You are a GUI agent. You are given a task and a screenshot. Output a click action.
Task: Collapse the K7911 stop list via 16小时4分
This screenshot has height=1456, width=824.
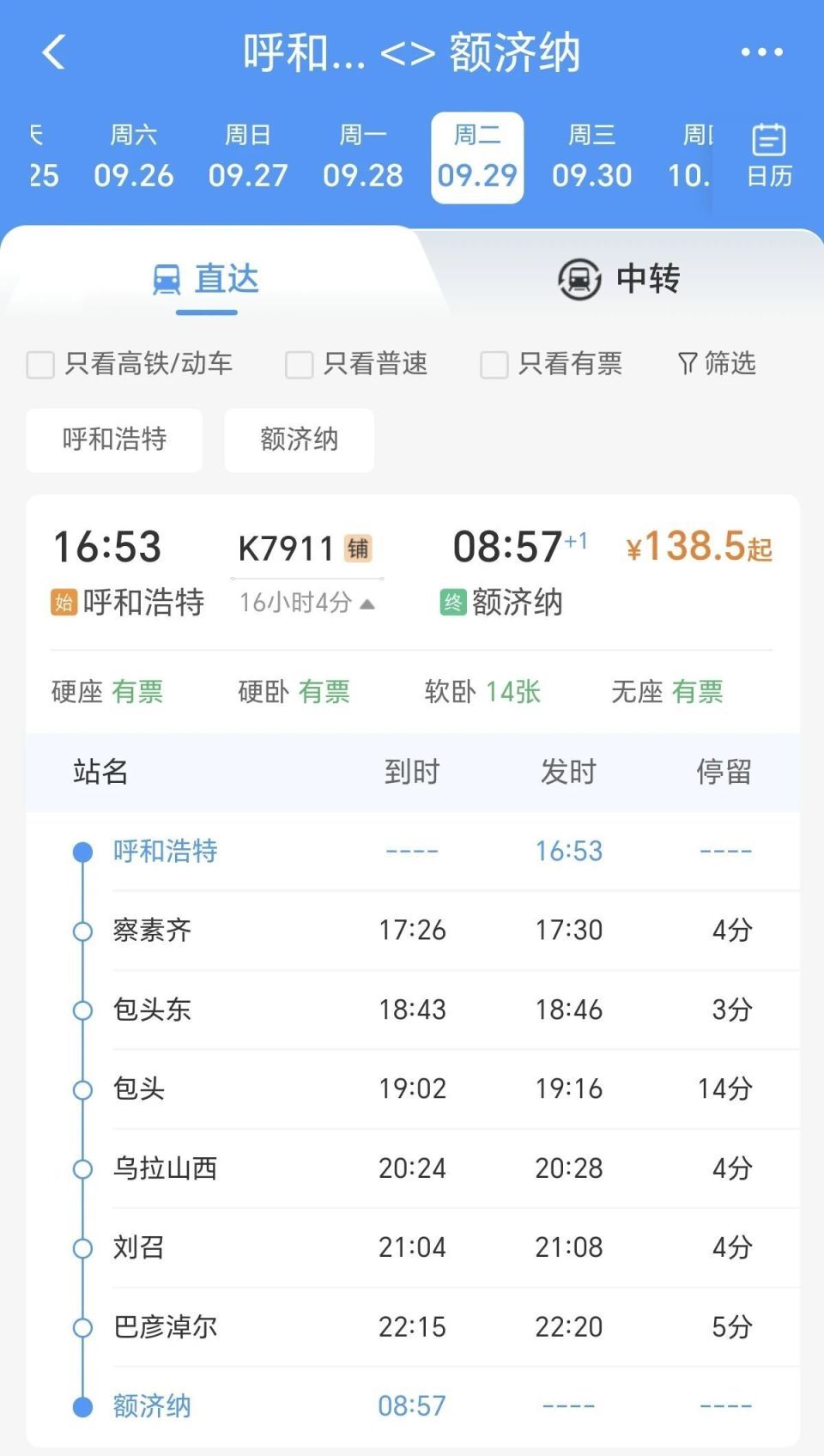[307, 603]
